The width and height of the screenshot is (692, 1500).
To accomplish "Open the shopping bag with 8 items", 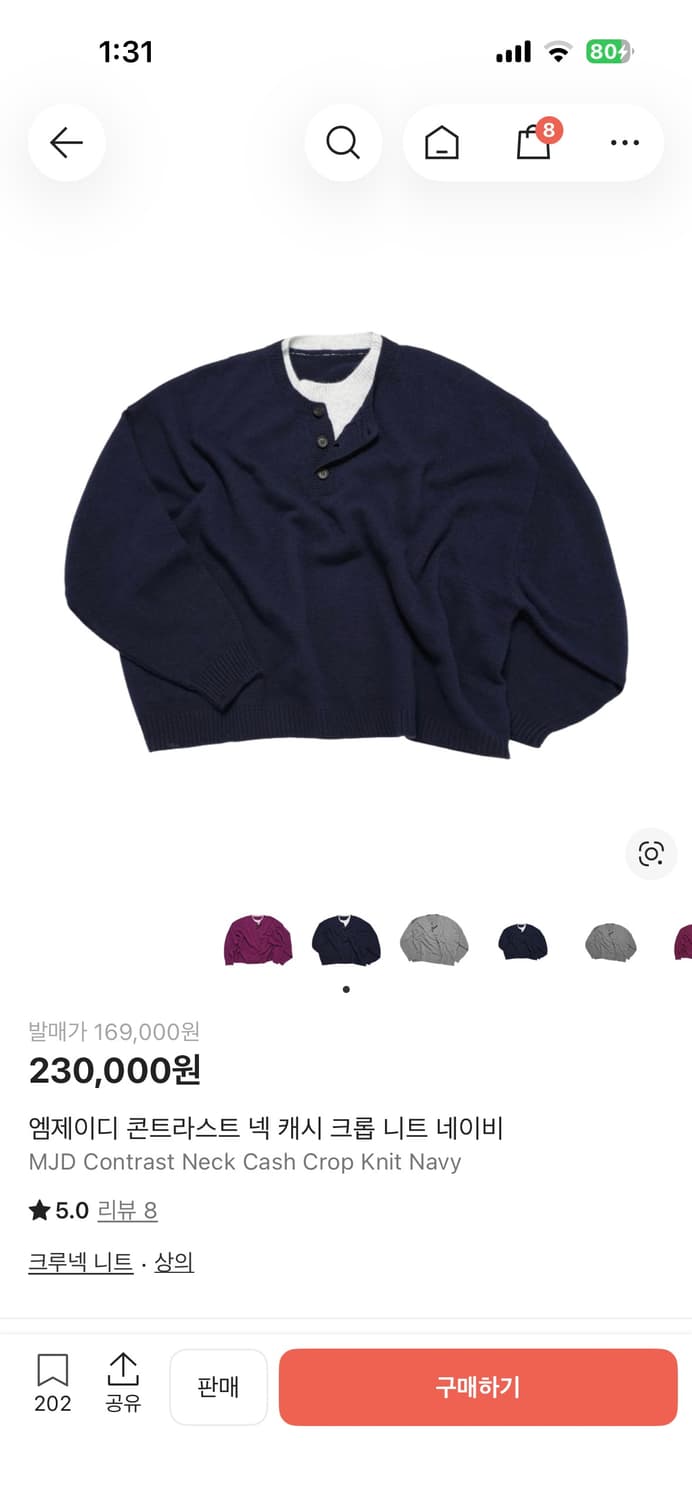I will click(534, 142).
